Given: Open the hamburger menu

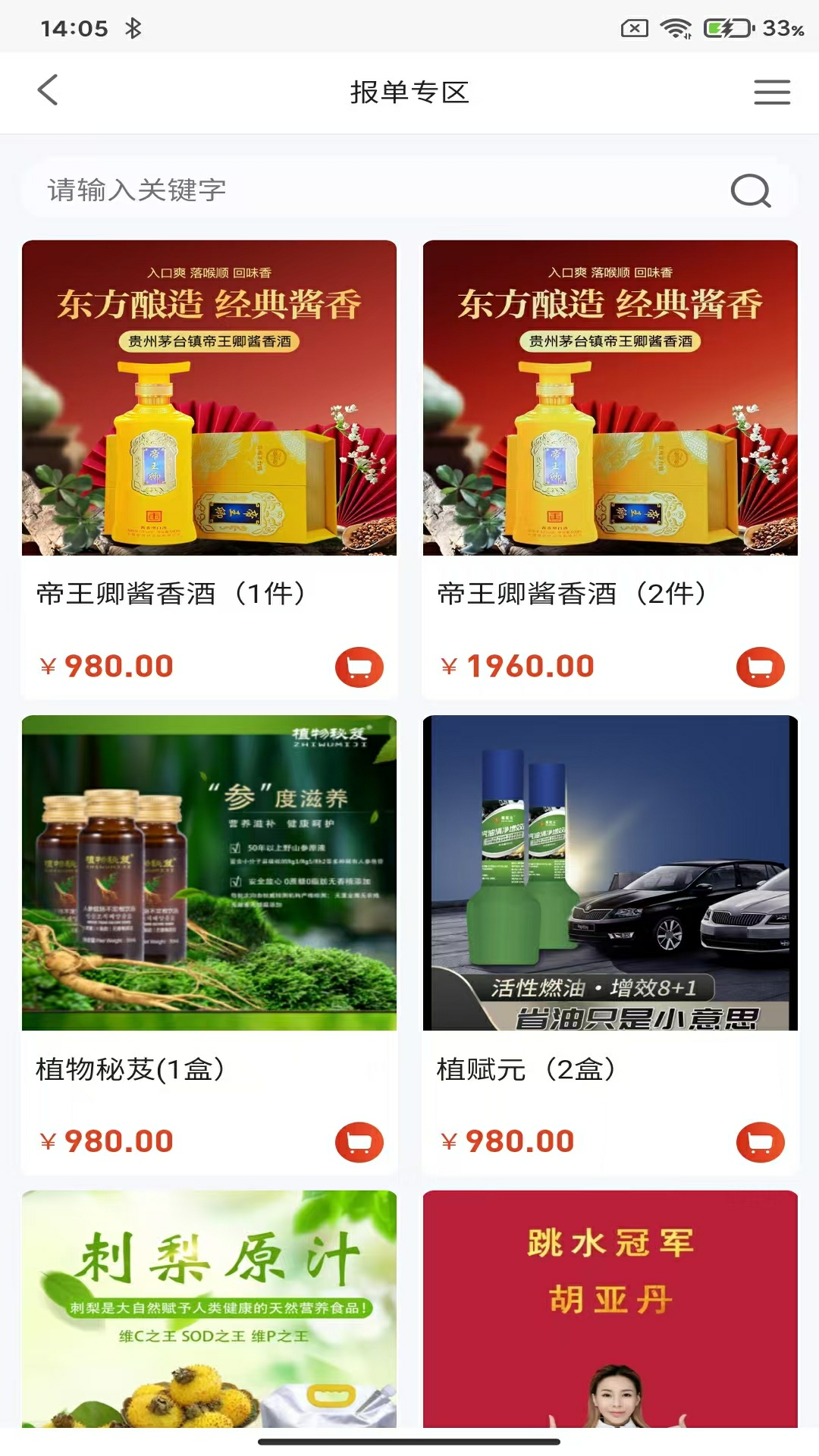Looking at the screenshot, I should [771, 92].
